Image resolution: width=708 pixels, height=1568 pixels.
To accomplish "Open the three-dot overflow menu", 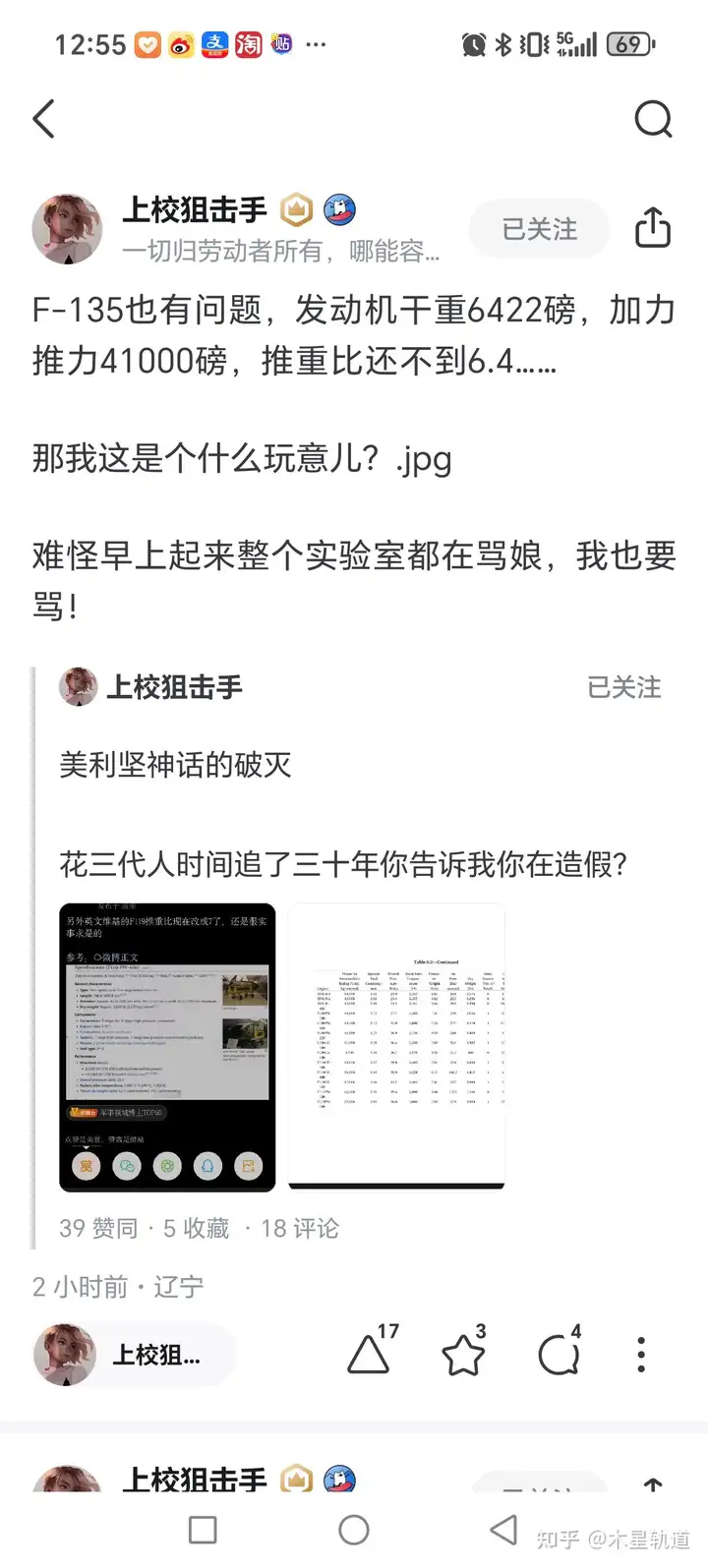I will coord(641,1355).
